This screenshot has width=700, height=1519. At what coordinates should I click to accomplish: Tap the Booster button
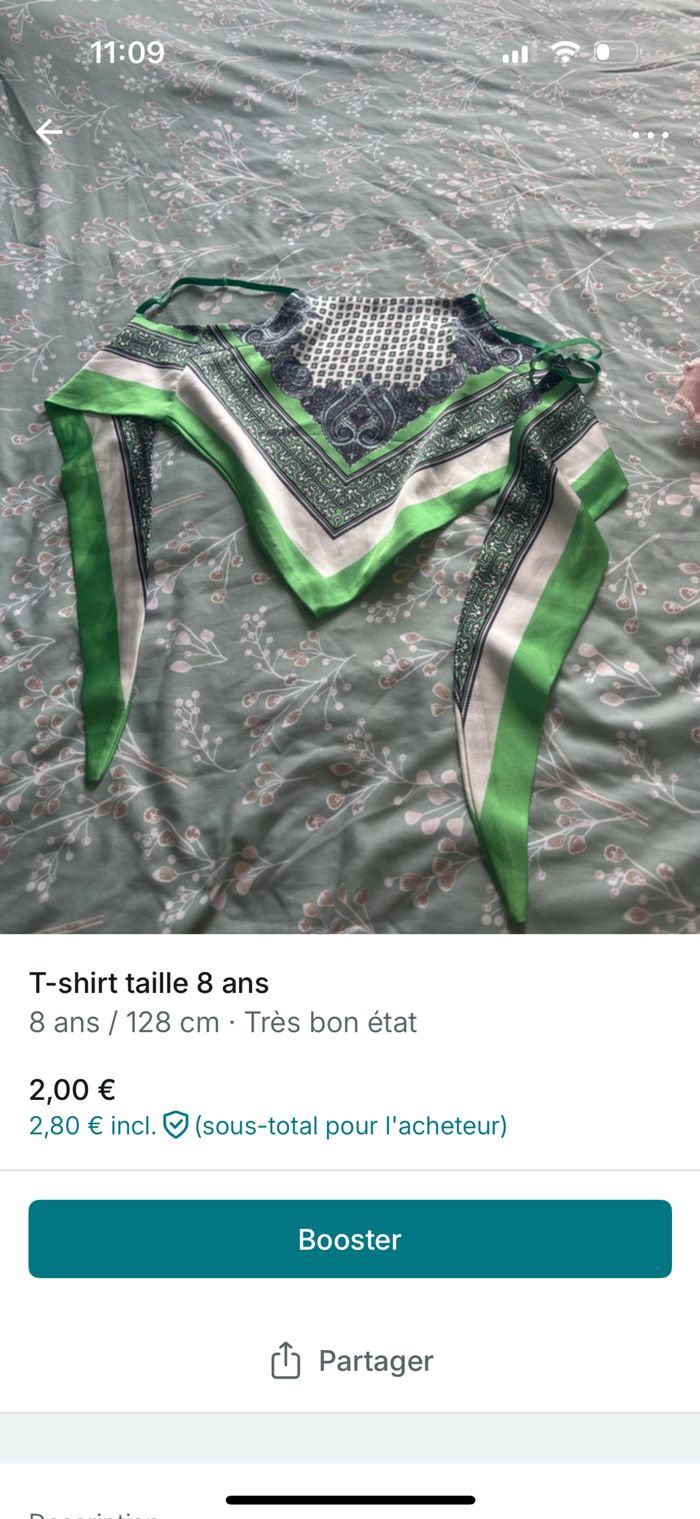coord(350,1239)
